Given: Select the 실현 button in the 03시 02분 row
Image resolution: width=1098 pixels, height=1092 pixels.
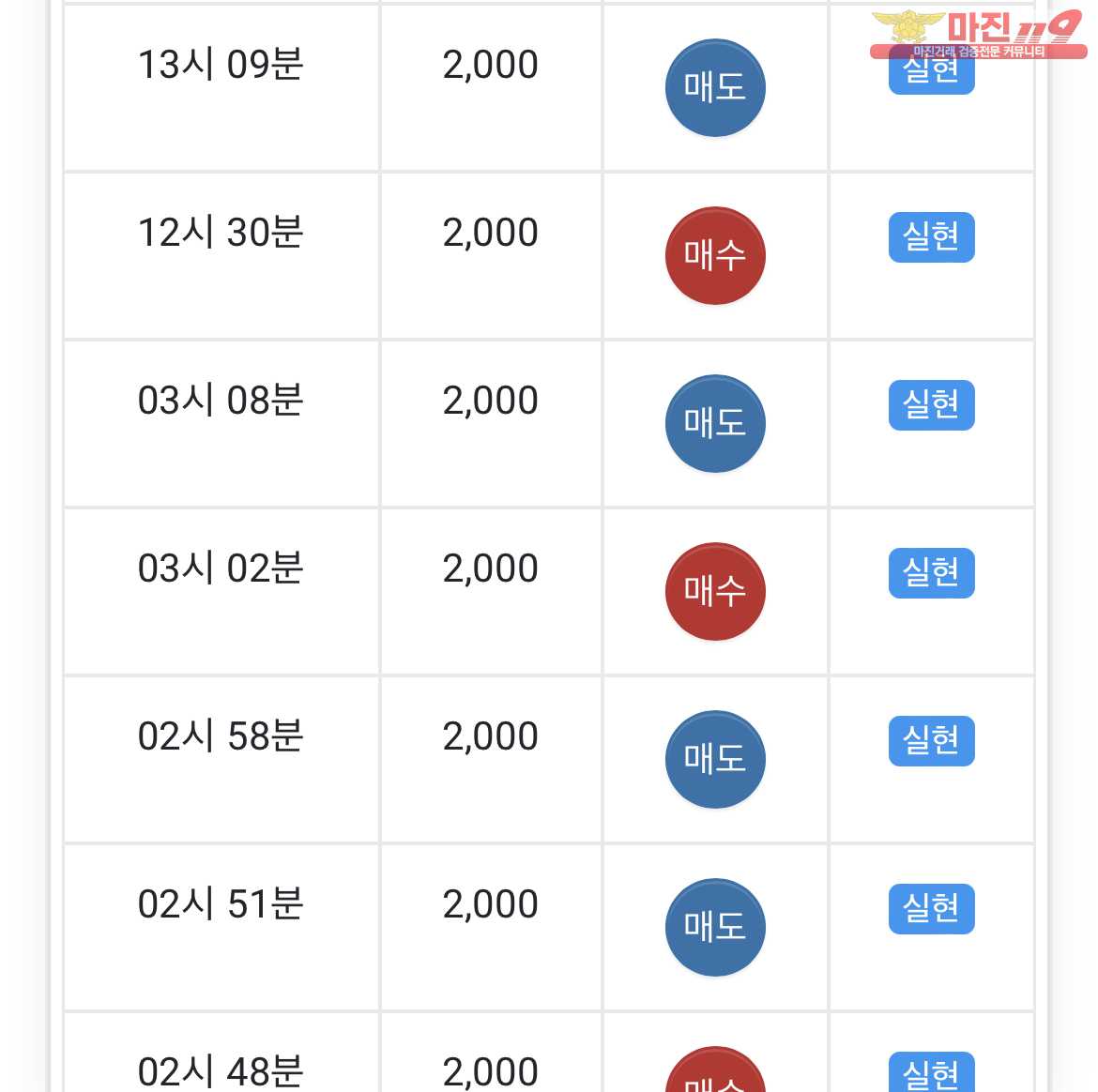Looking at the screenshot, I should click(x=931, y=573).
